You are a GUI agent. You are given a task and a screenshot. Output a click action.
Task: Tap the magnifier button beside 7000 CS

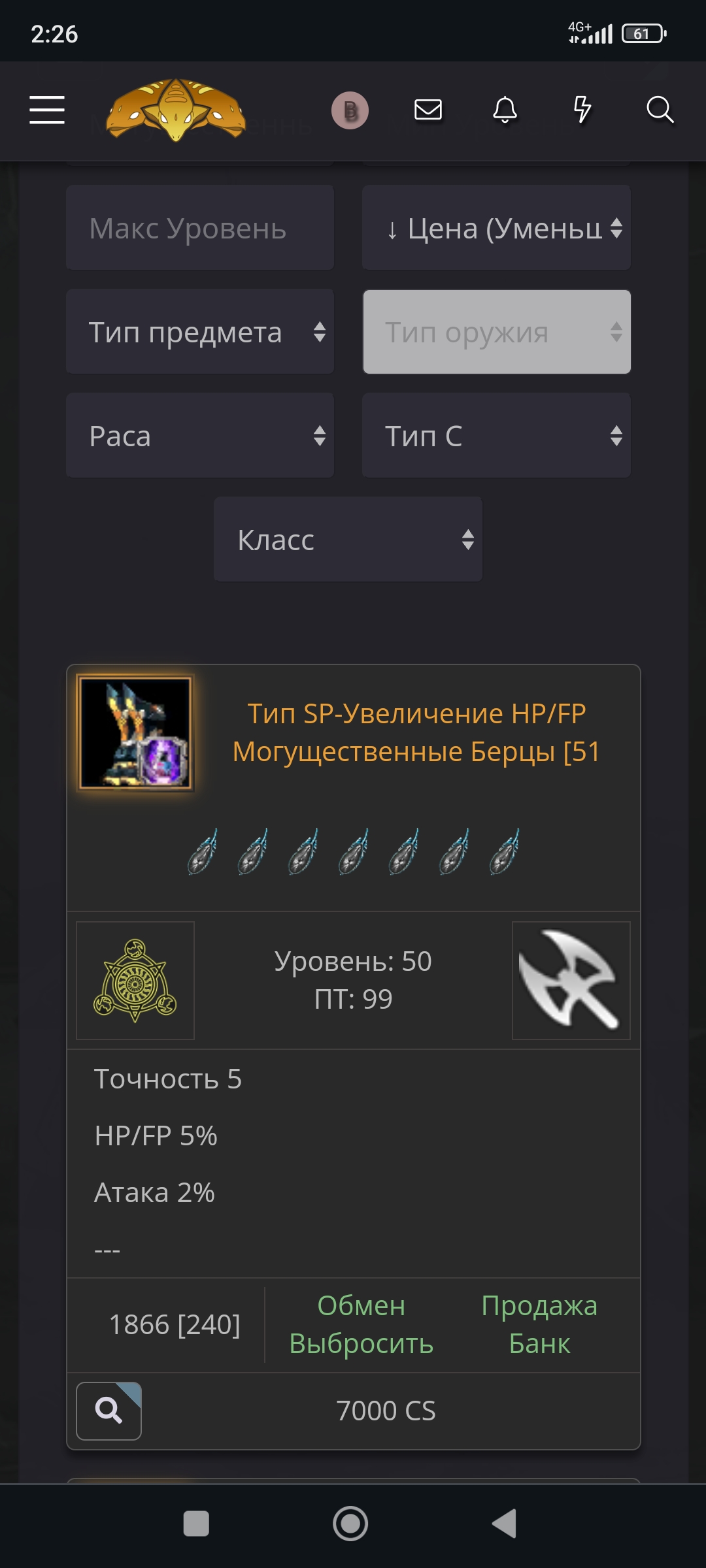click(109, 1411)
